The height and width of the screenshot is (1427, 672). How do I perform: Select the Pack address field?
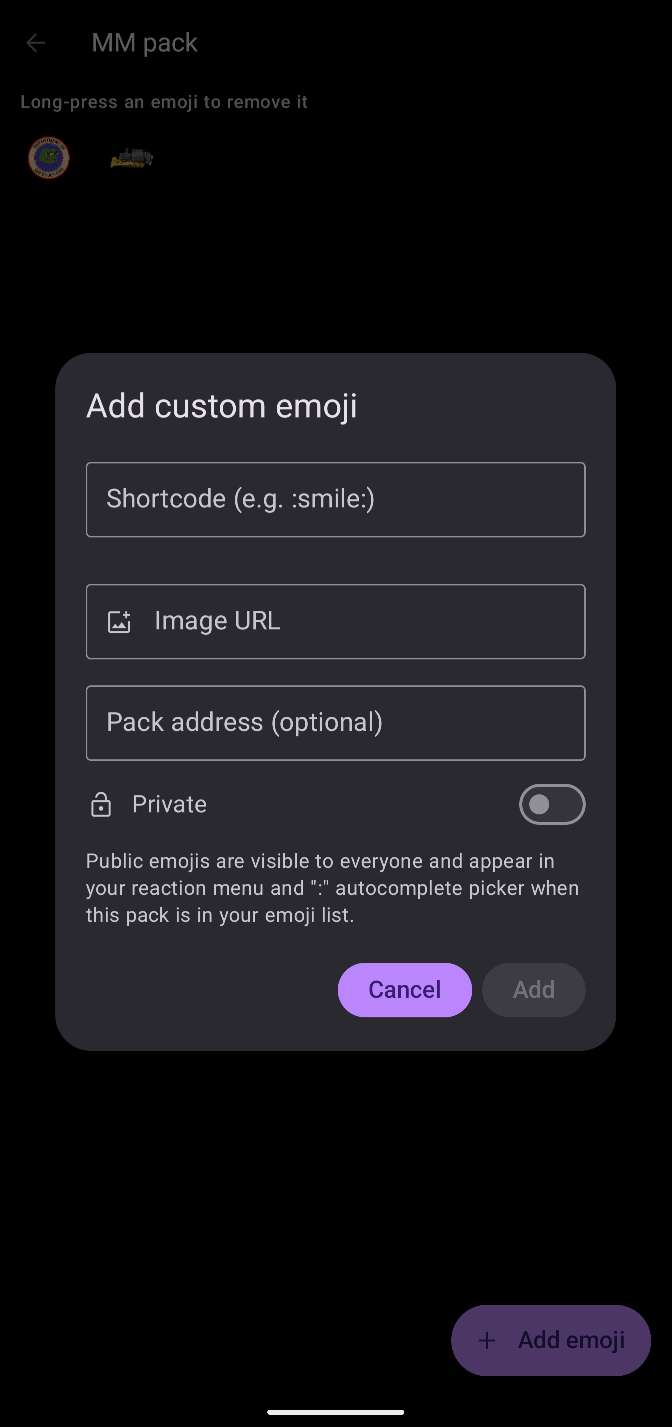coord(335,722)
